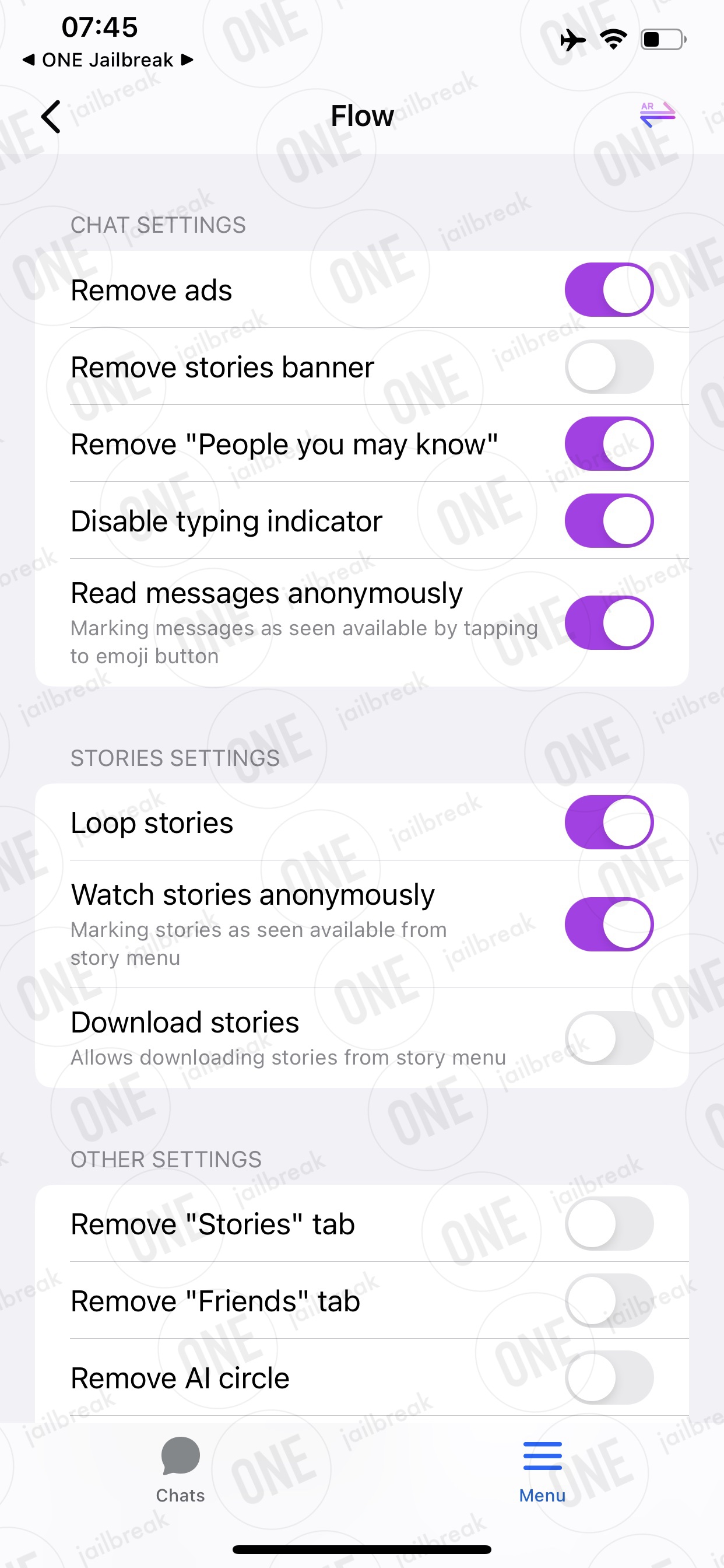Viewport: 724px width, 1568px height.
Task: Toggle Remove "People you may know"
Action: pos(609,444)
